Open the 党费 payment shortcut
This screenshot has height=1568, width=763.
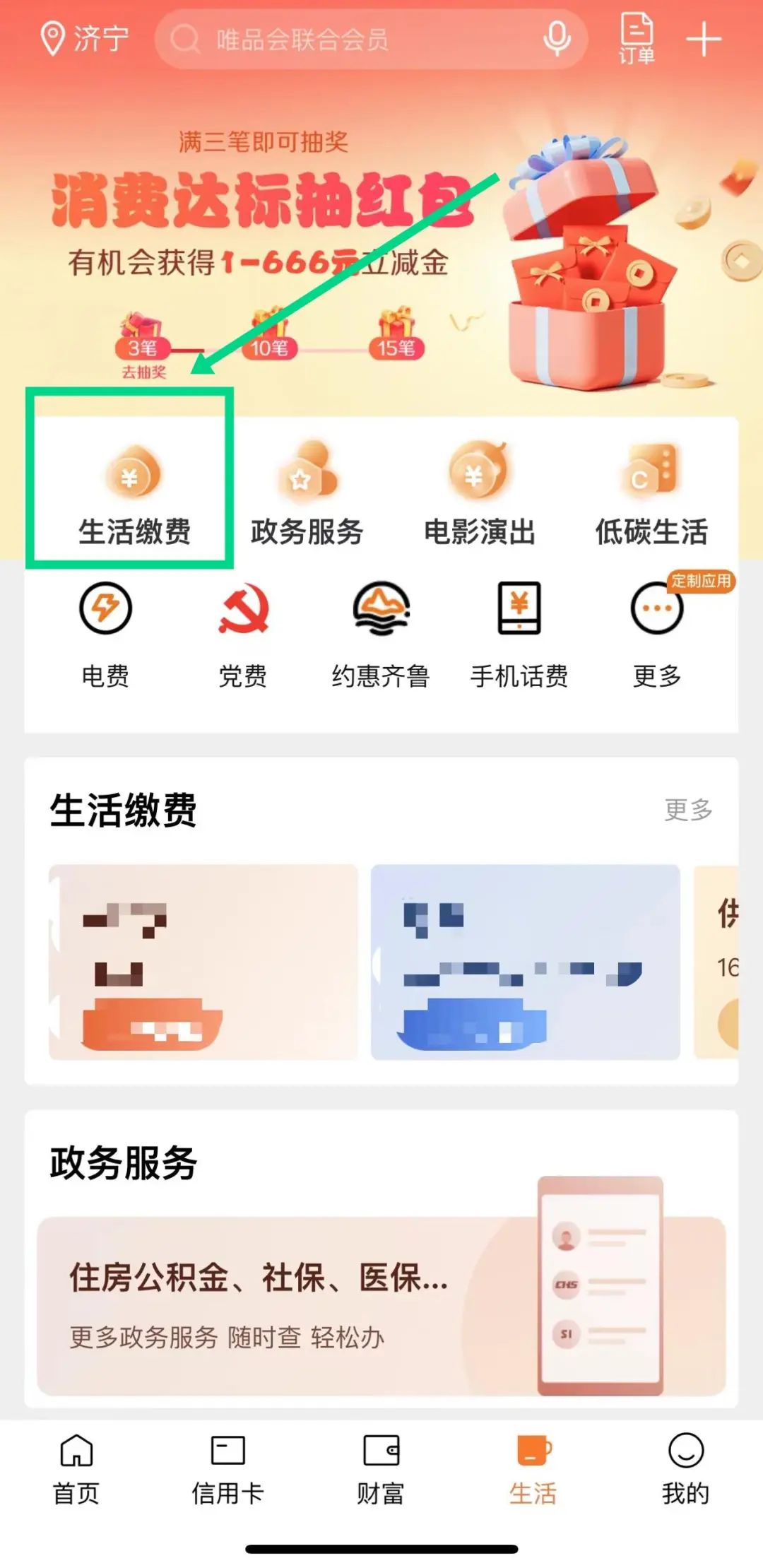point(242,632)
